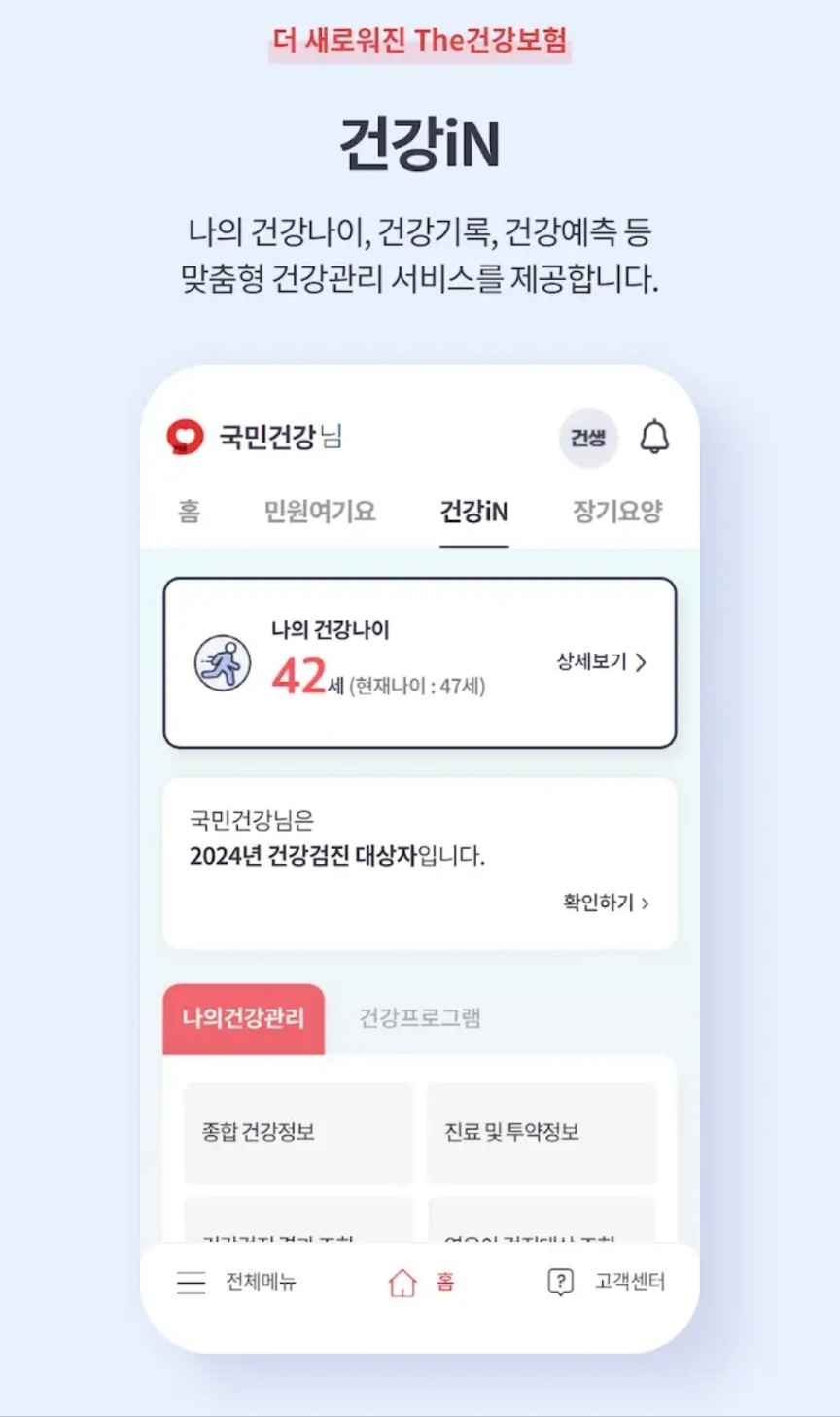Open 종합 건강정보

click(298, 1131)
